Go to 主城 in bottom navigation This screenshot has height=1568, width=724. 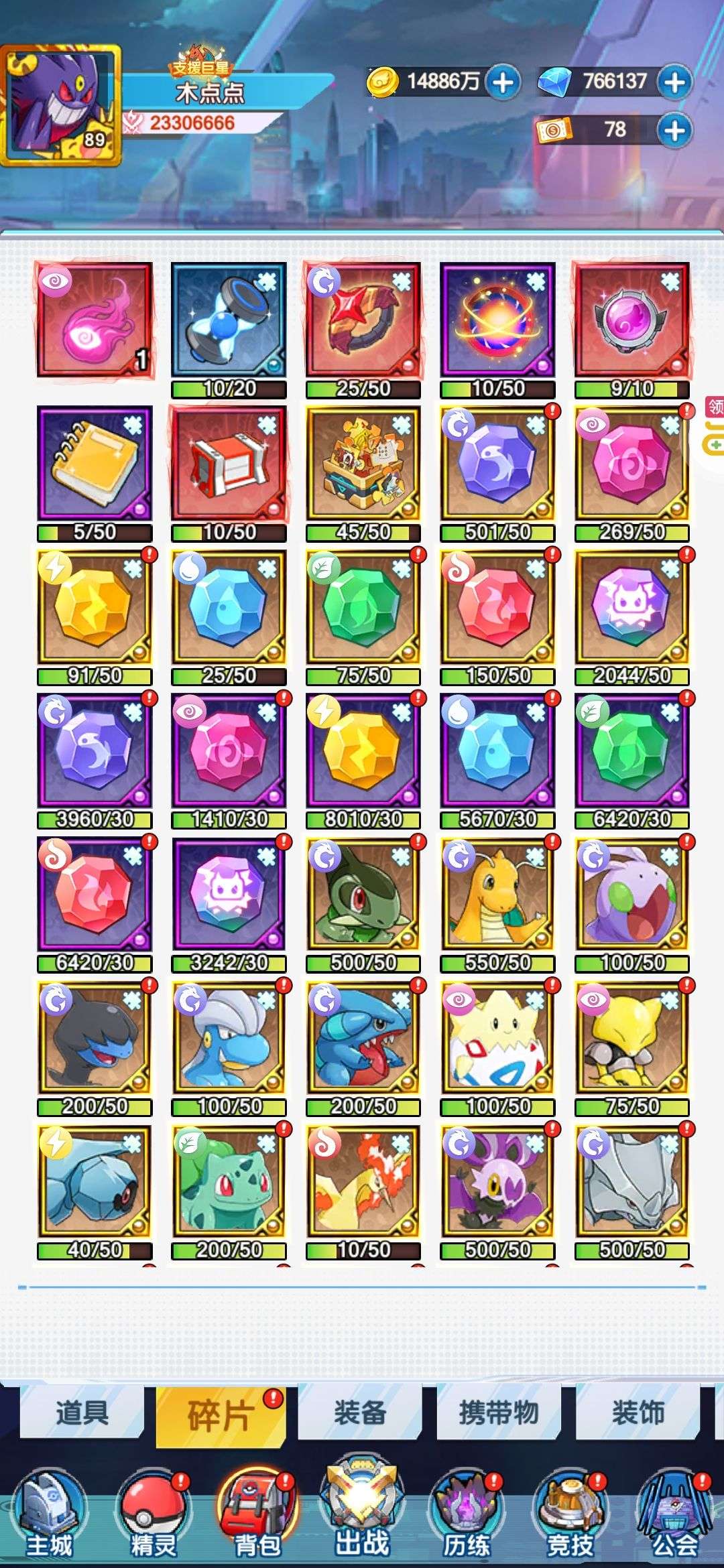tap(50, 1514)
